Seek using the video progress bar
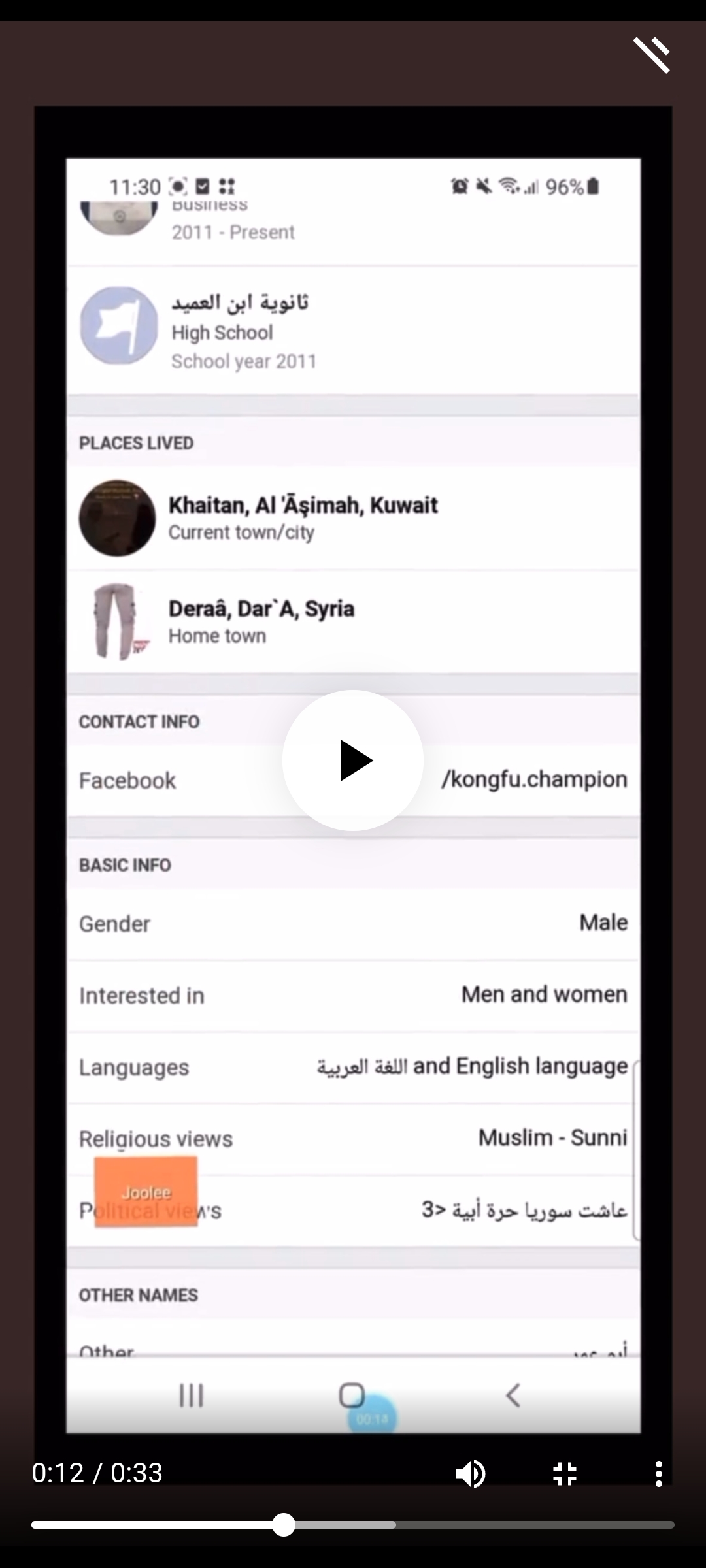The height and width of the screenshot is (1568, 706). [353, 1525]
